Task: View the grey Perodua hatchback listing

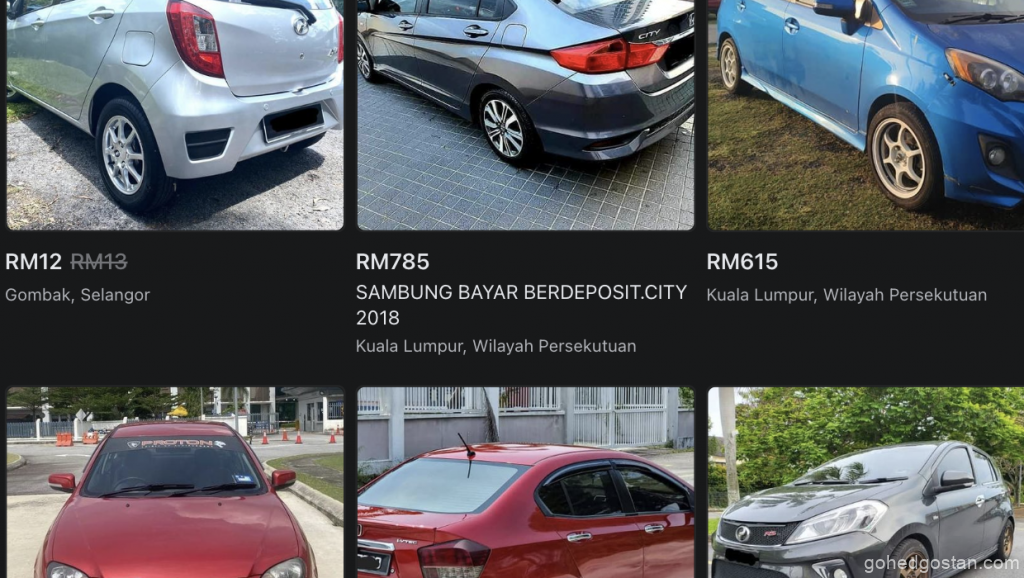Action: pyautogui.click(x=865, y=485)
